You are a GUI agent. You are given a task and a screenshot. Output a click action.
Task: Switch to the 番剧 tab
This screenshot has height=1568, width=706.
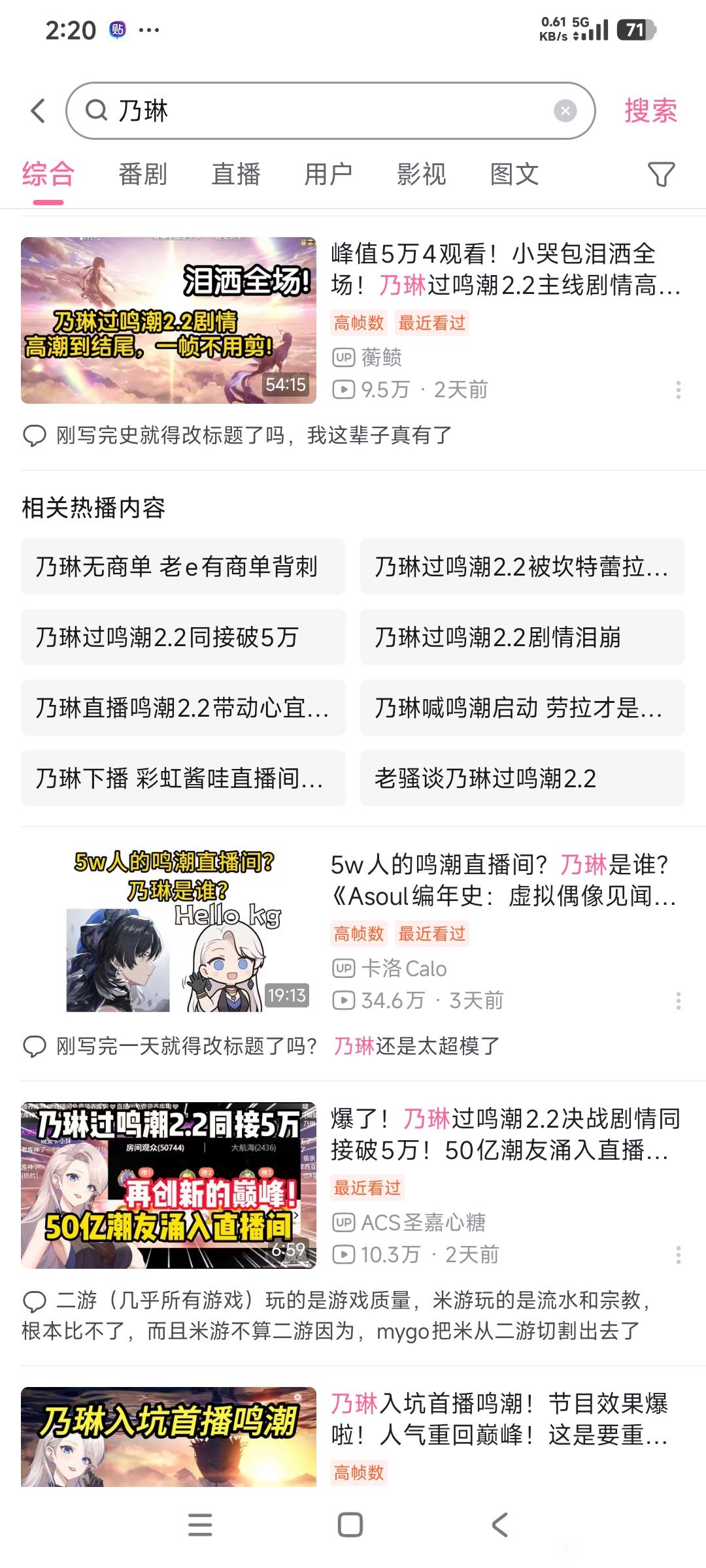click(143, 174)
